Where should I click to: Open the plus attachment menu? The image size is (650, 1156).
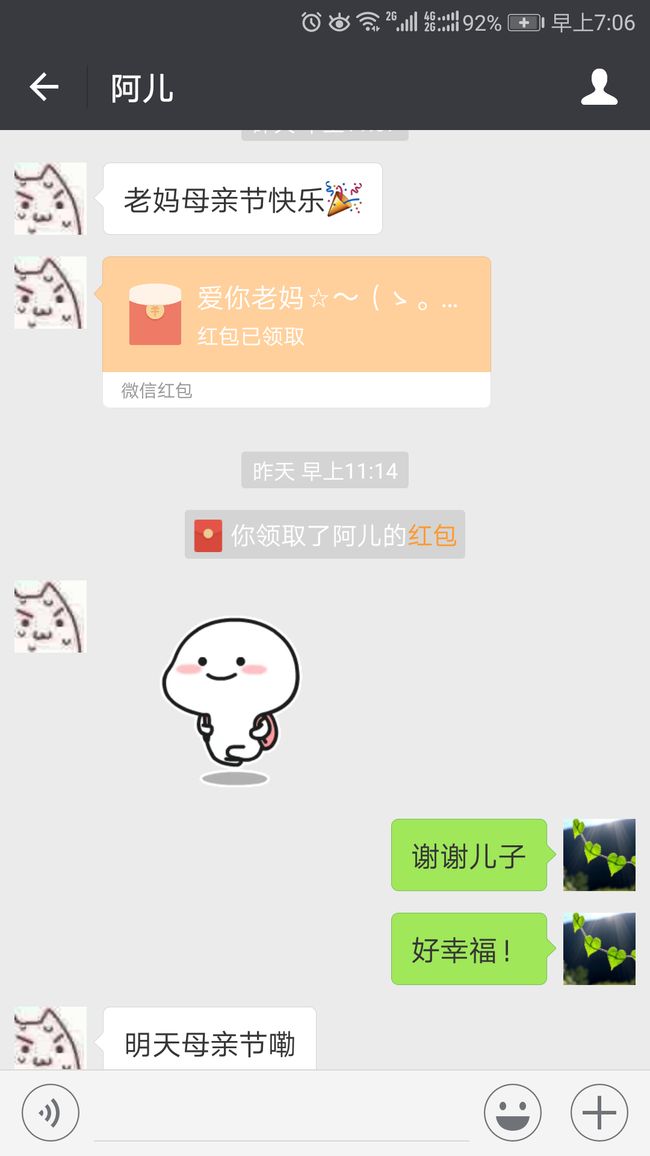coord(599,1113)
